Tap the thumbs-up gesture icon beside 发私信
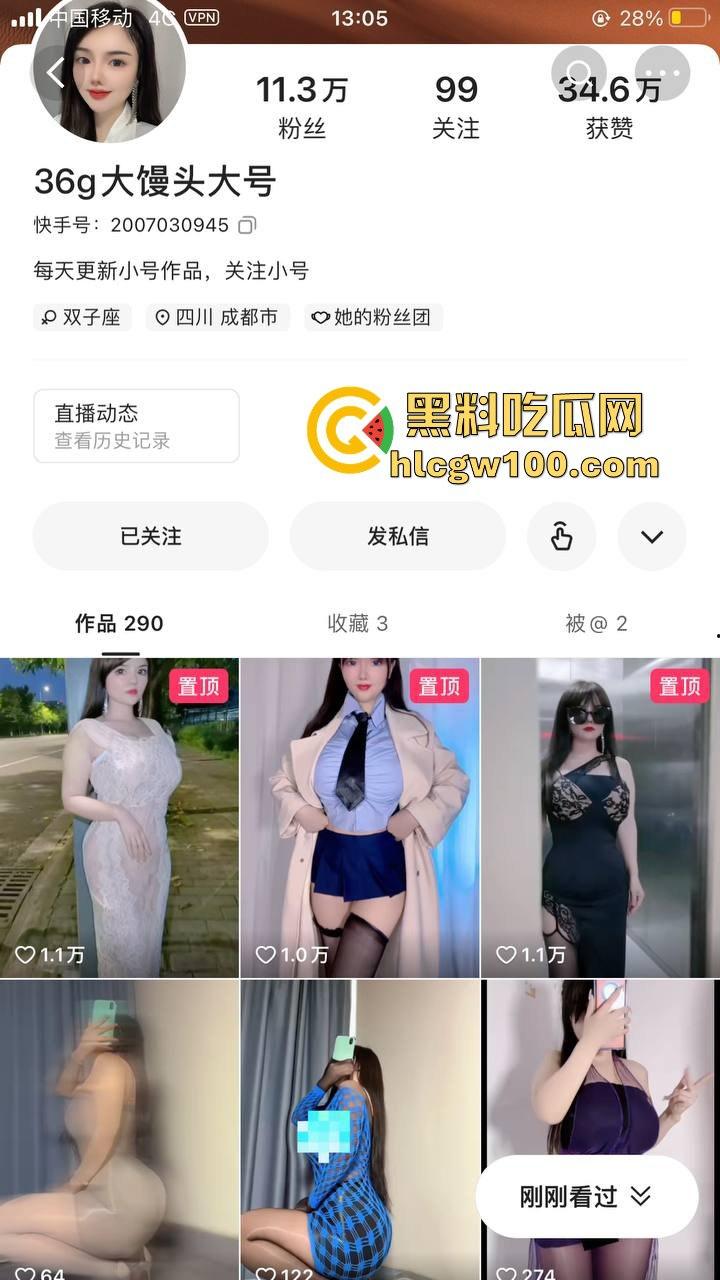This screenshot has width=720, height=1280. coord(562,536)
